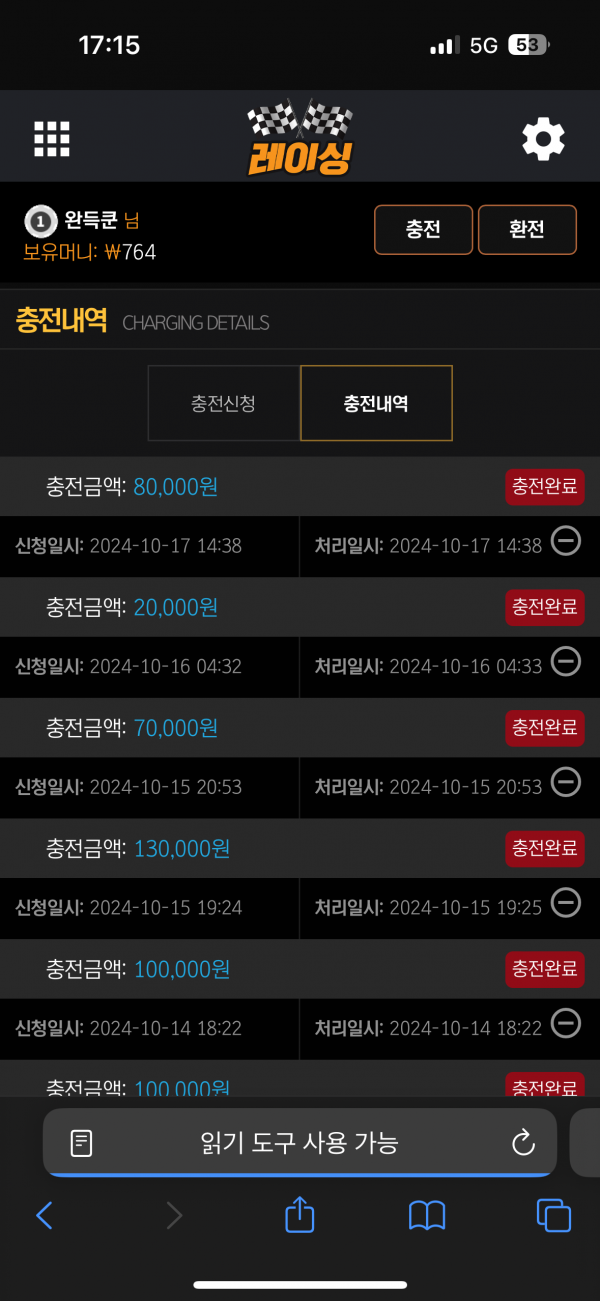Switch to the 충전신청 tab
600x1301 pixels.
pyautogui.click(x=224, y=403)
